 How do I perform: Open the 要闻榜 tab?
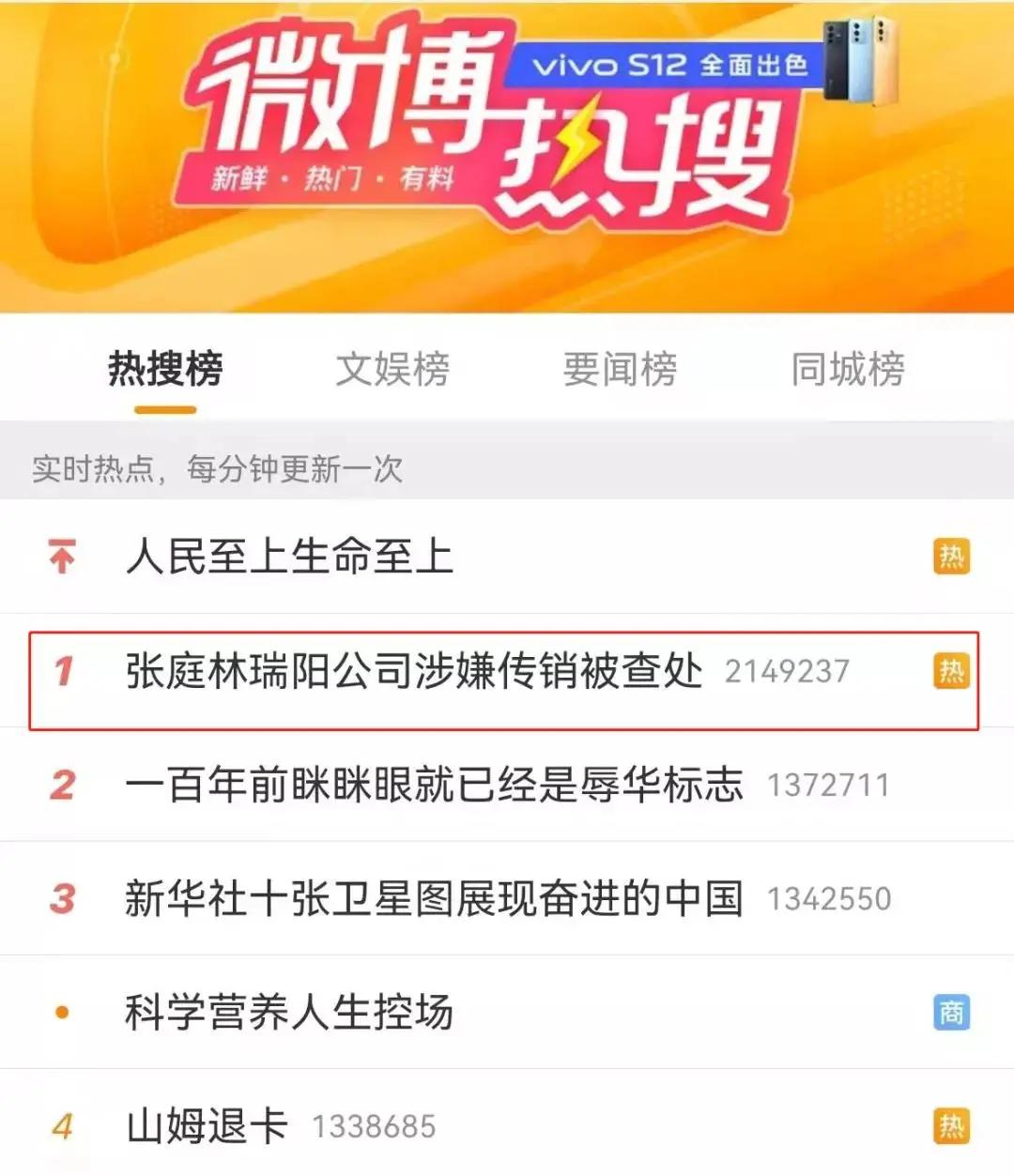620,370
